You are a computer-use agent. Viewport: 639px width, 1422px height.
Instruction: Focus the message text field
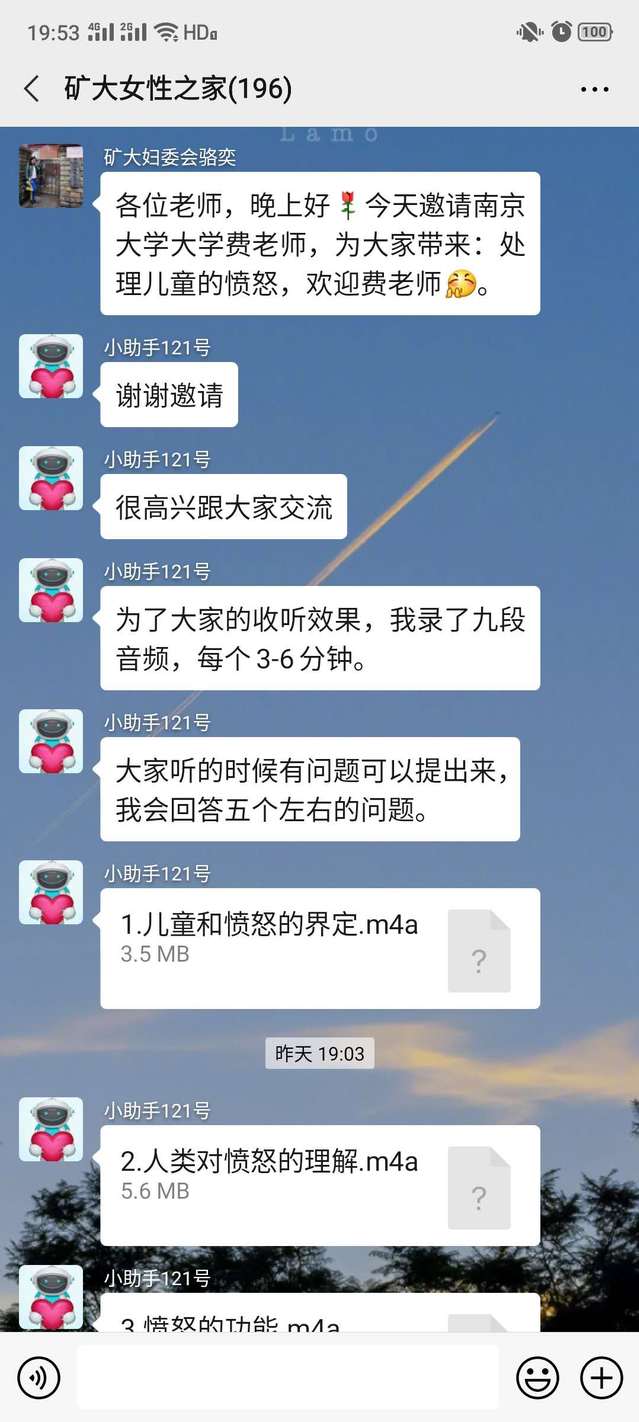(287, 1378)
